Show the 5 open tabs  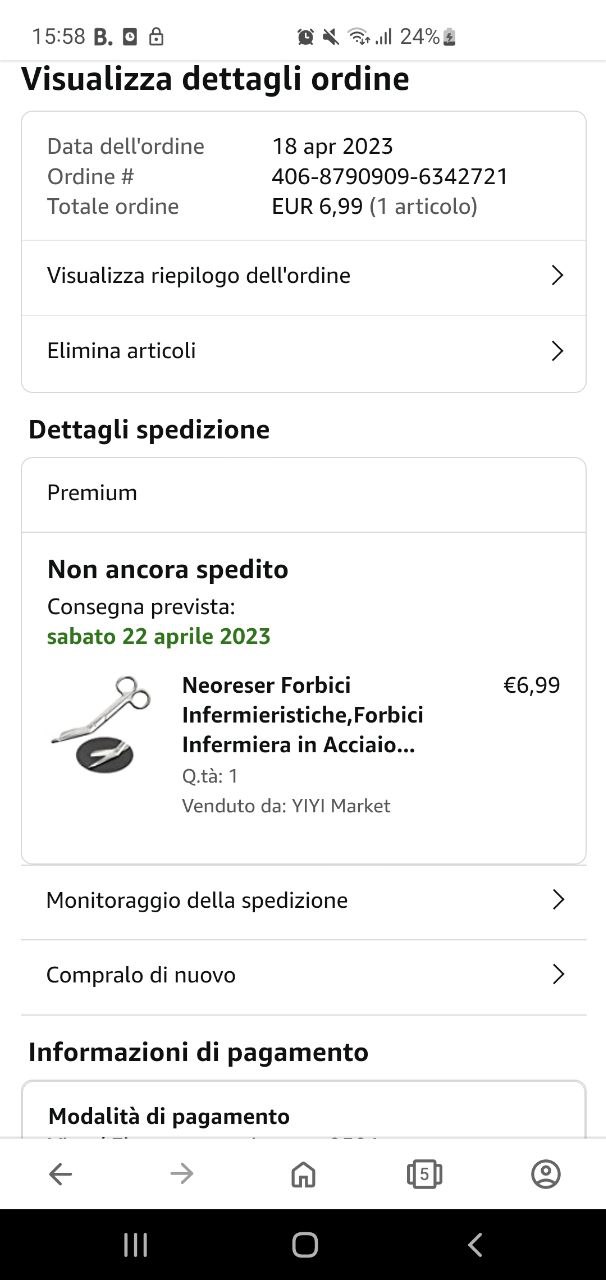[x=424, y=1174]
